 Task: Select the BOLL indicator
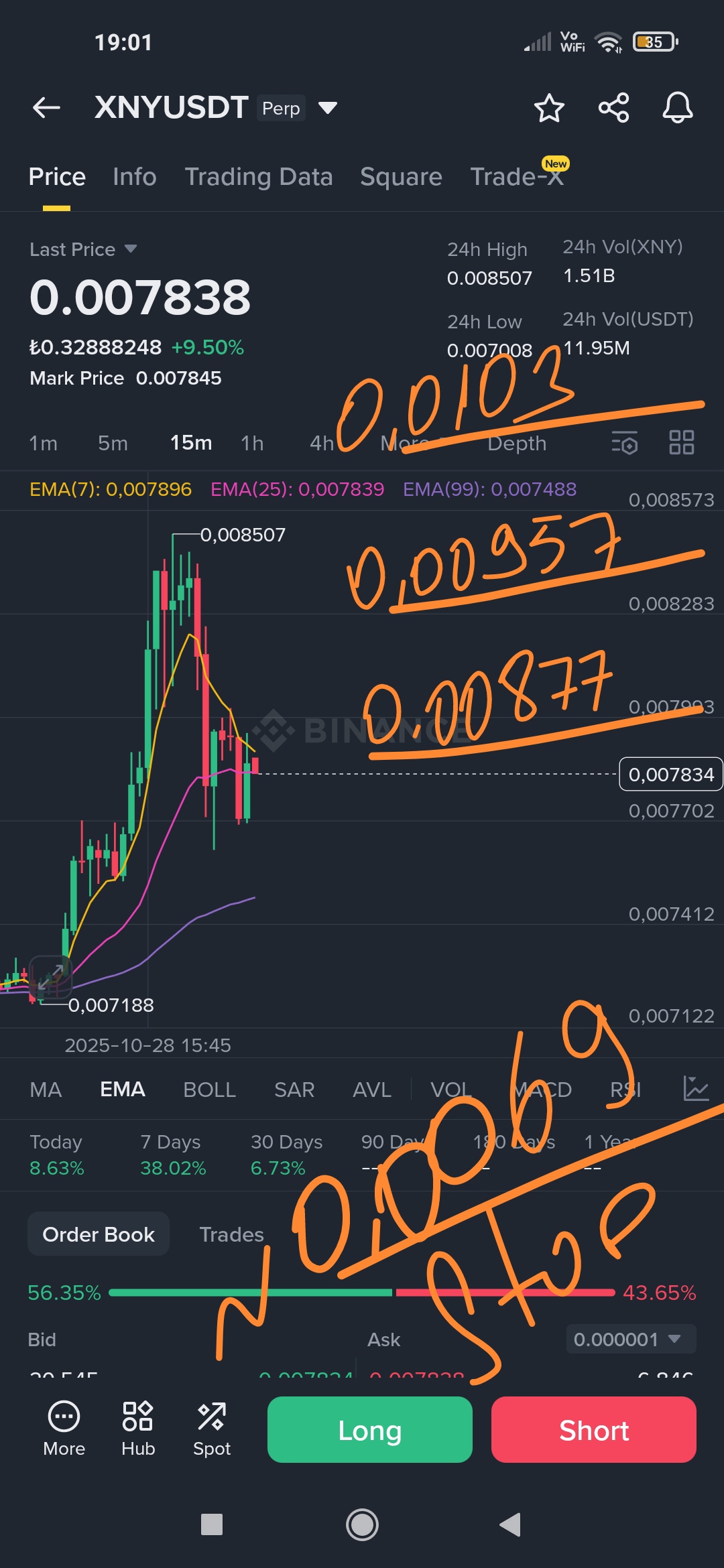click(x=209, y=1090)
